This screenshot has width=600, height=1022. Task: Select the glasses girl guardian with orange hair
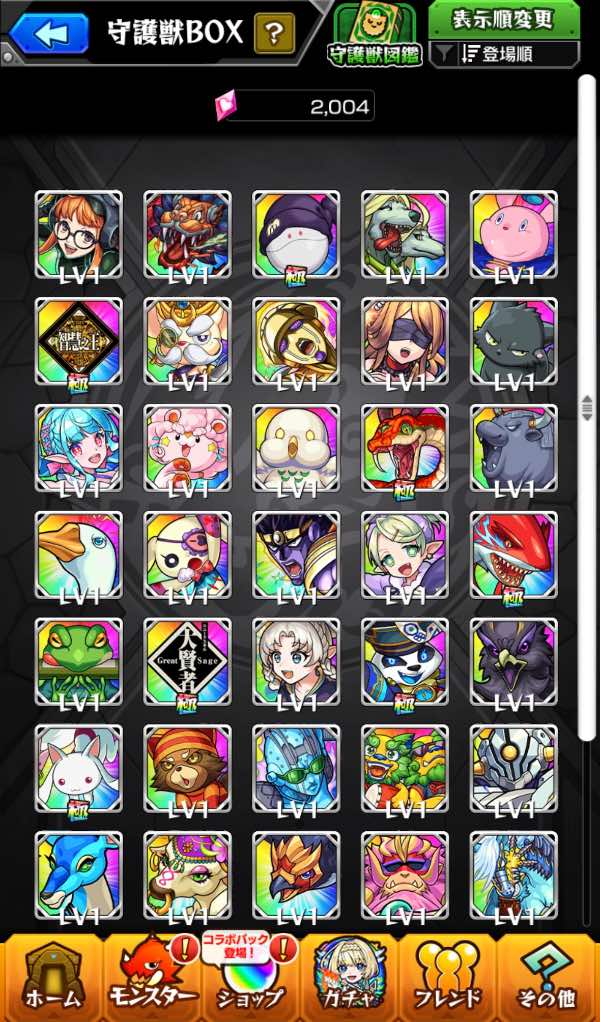tap(78, 234)
